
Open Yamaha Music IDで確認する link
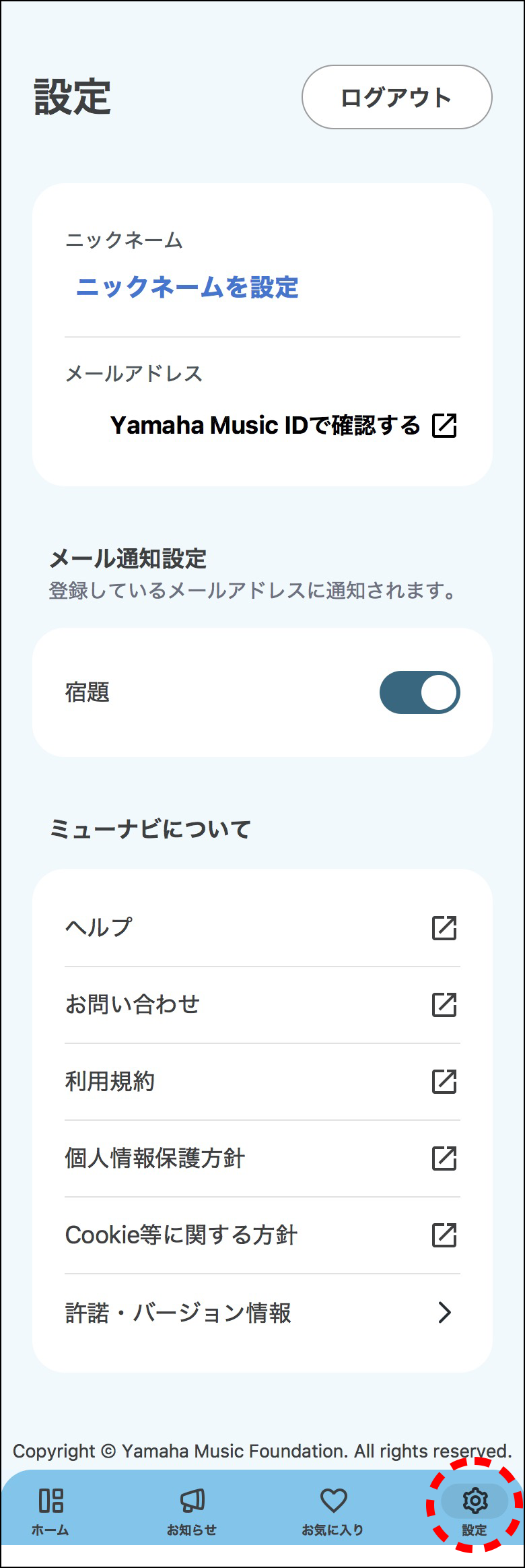pos(283,425)
